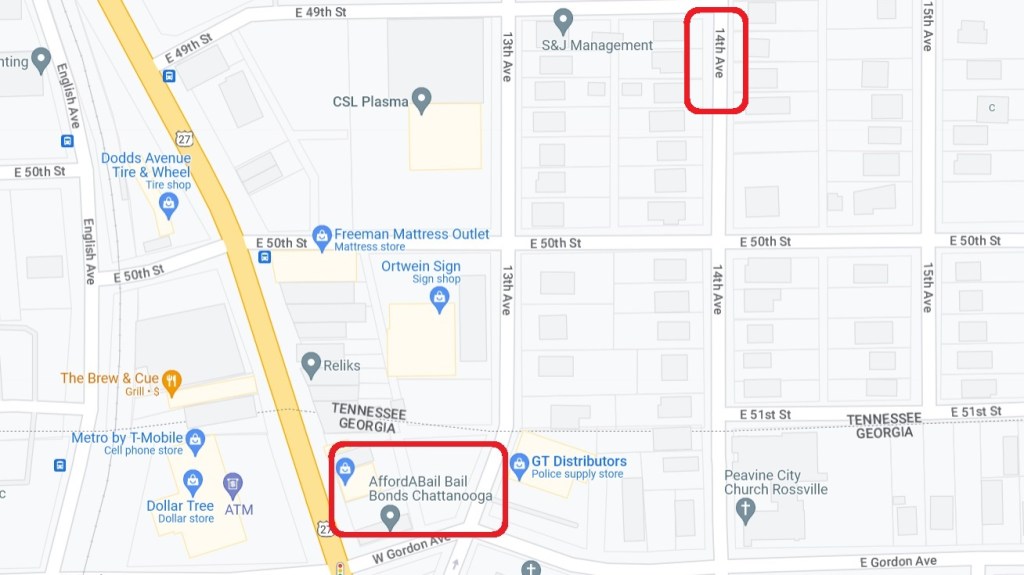Viewport: 1024px width, 575px height.
Task: Select the Dodds Avenue Tire & Wheel pin
Action: [168, 205]
